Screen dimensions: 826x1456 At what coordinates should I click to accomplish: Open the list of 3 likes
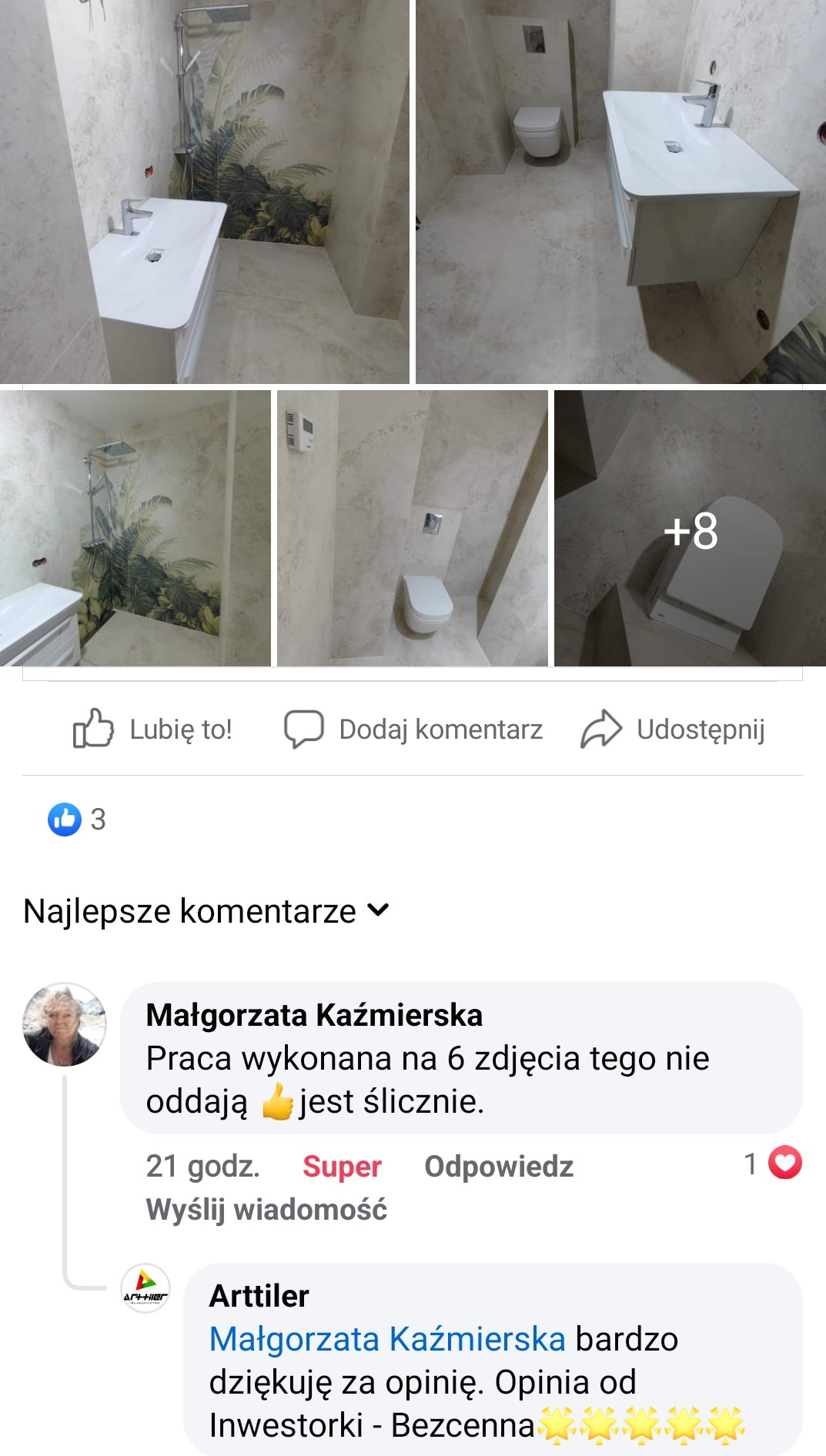tap(77, 819)
